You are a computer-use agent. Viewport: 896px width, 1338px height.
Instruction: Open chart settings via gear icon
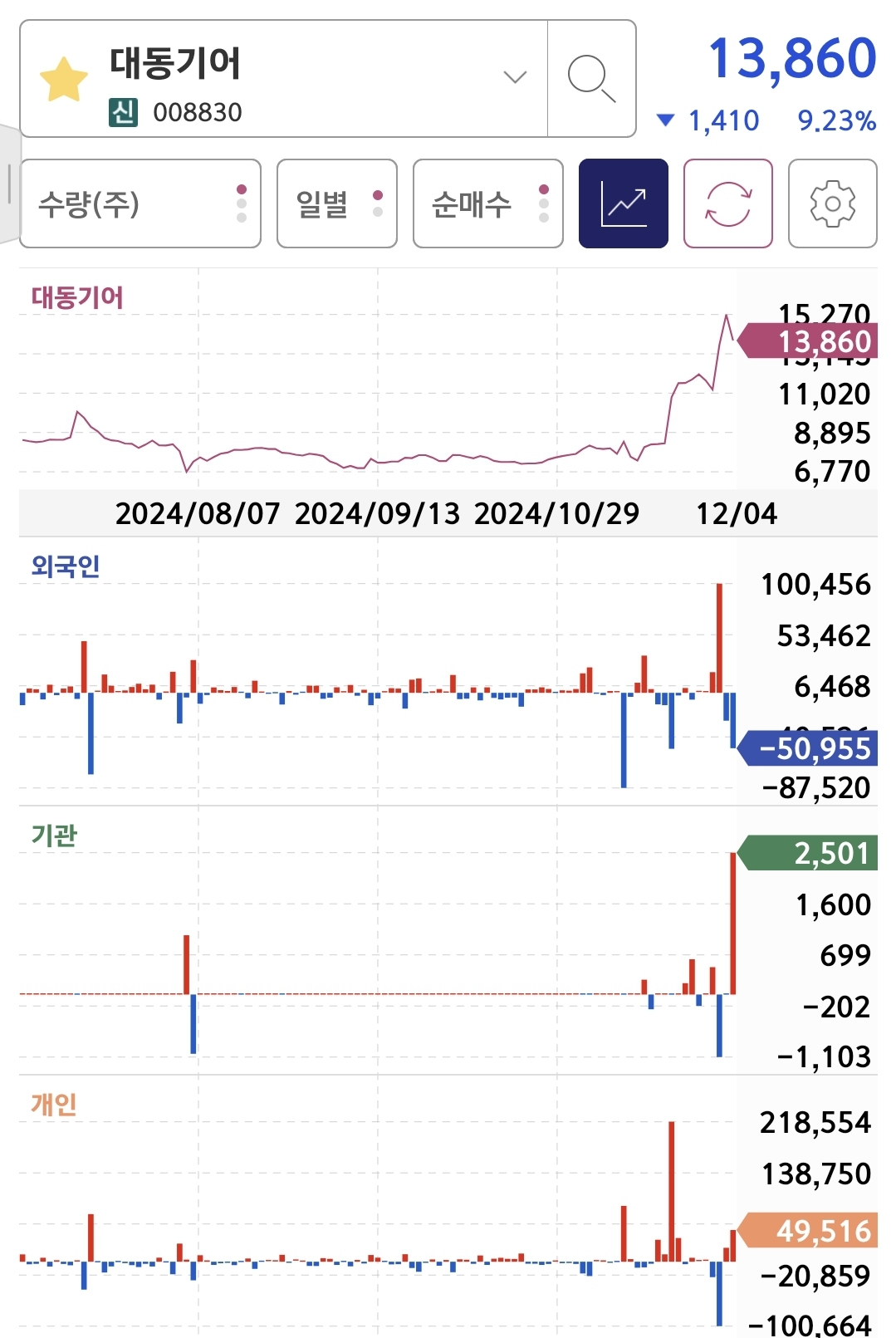click(832, 203)
